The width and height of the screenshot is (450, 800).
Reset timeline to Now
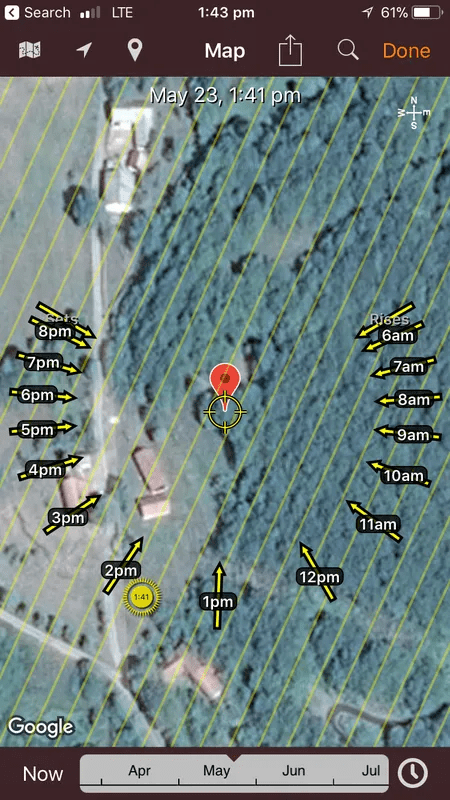point(43,774)
